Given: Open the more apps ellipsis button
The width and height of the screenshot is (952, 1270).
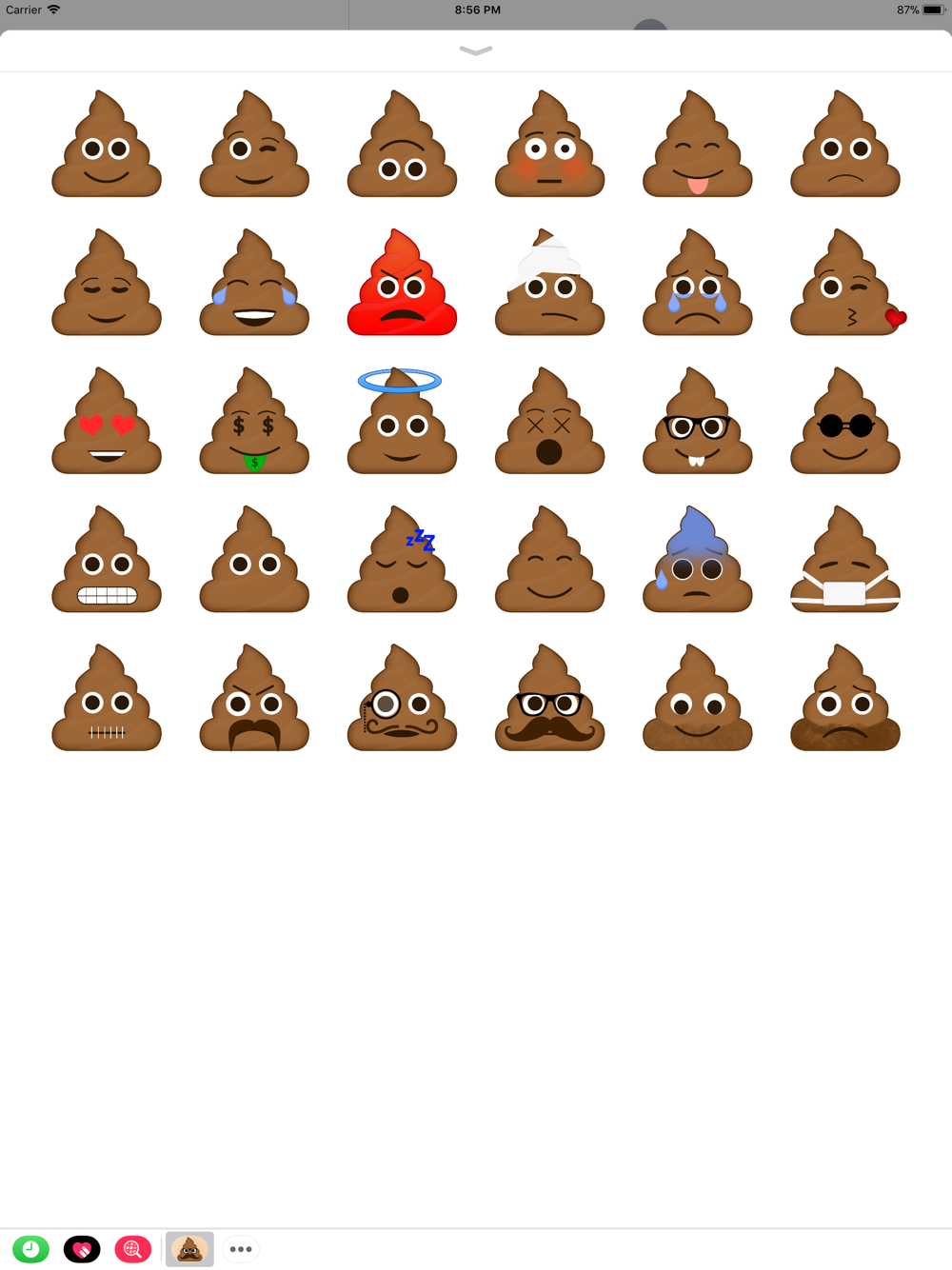Looking at the screenshot, I should pyautogui.click(x=241, y=1249).
